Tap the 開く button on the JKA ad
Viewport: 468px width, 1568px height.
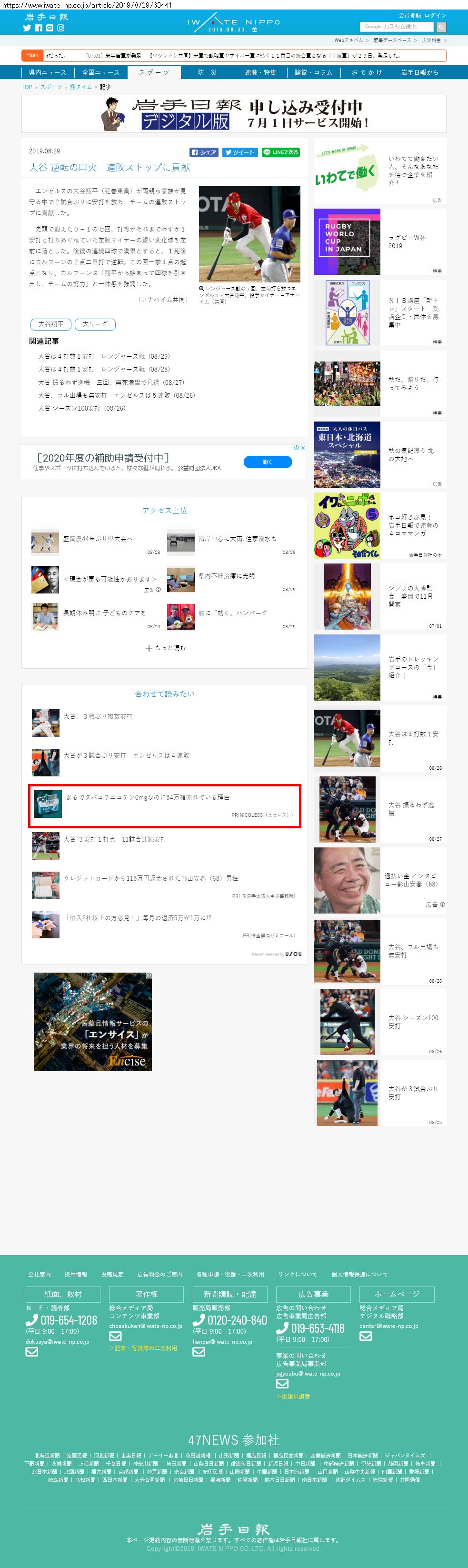point(267,462)
